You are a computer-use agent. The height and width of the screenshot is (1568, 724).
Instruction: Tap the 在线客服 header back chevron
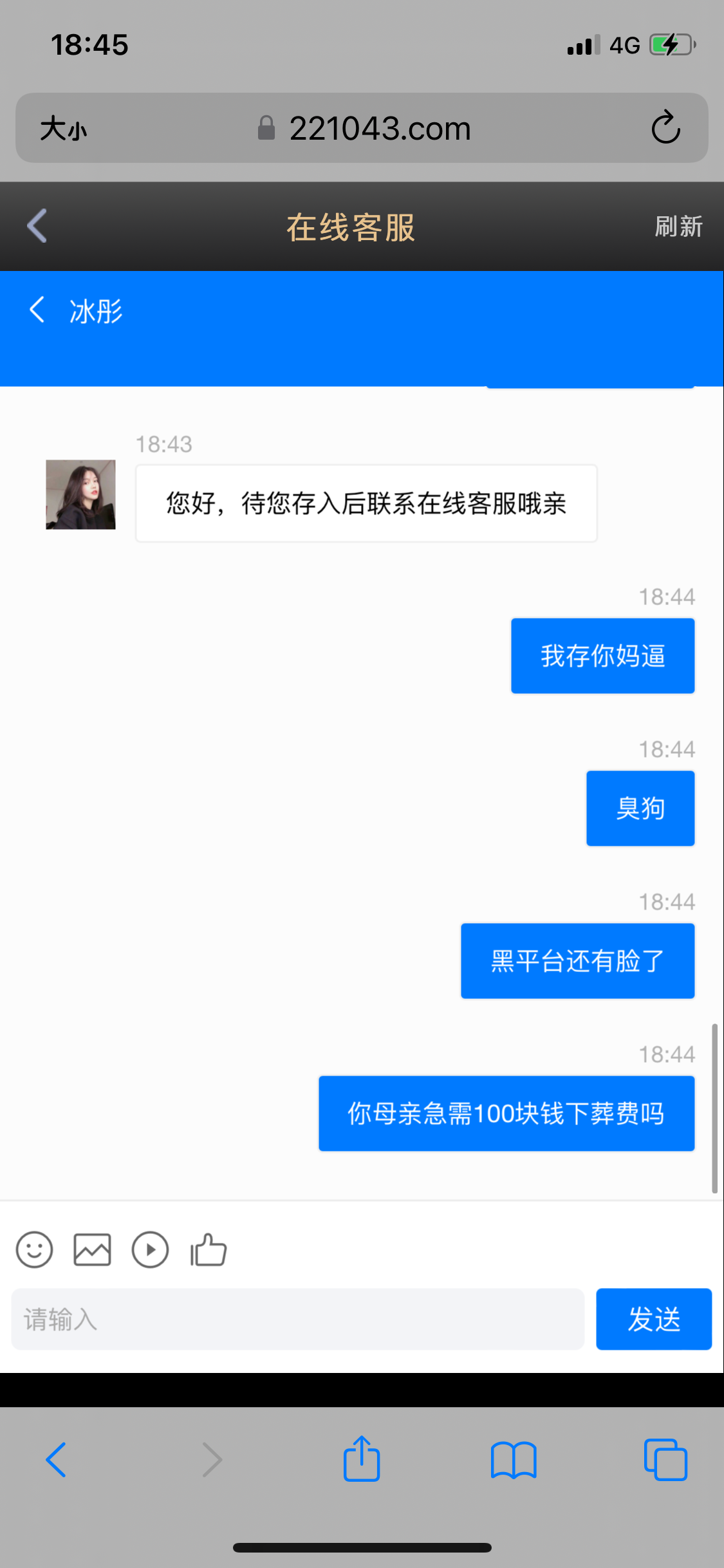pyautogui.click(x=37, y=225)
